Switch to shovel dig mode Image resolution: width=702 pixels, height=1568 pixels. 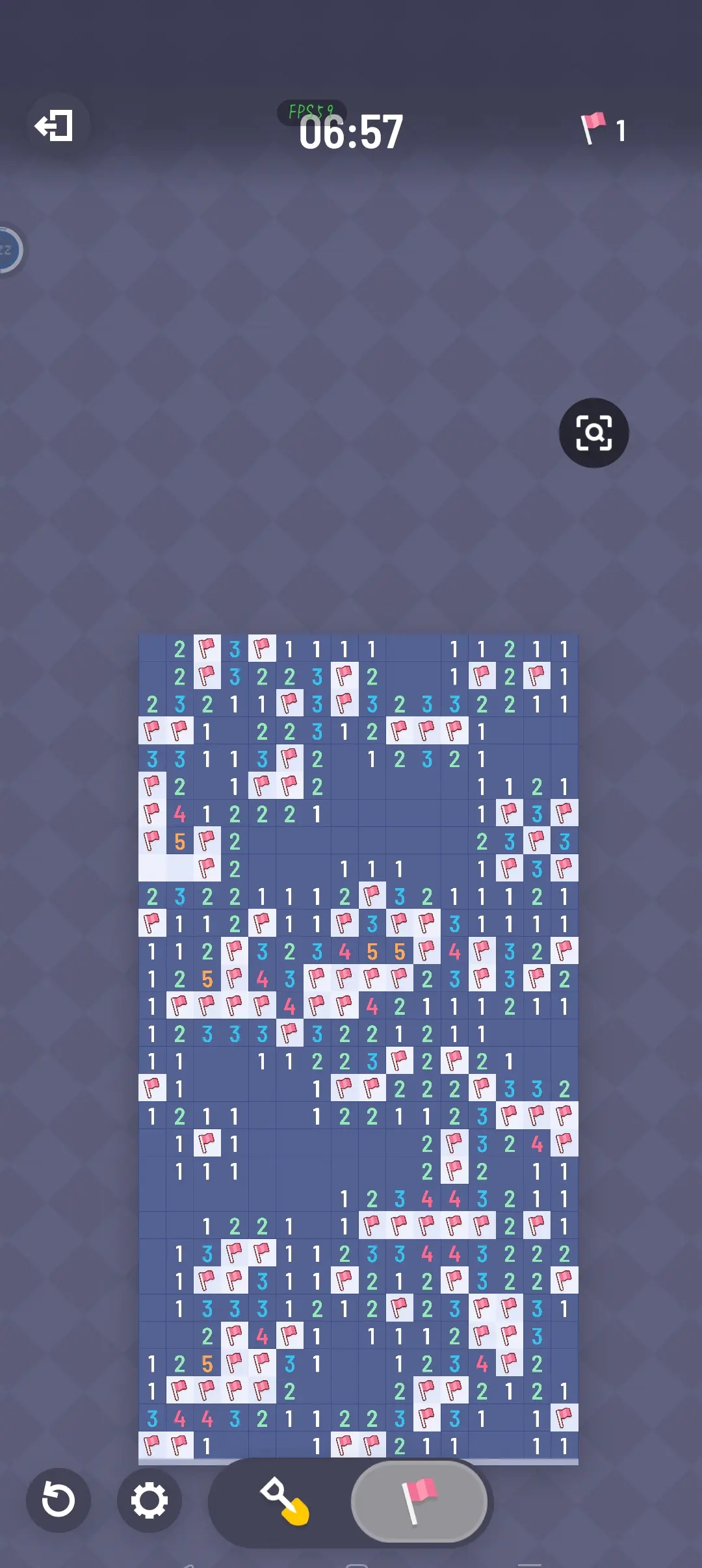click(x=283, y=1502)
